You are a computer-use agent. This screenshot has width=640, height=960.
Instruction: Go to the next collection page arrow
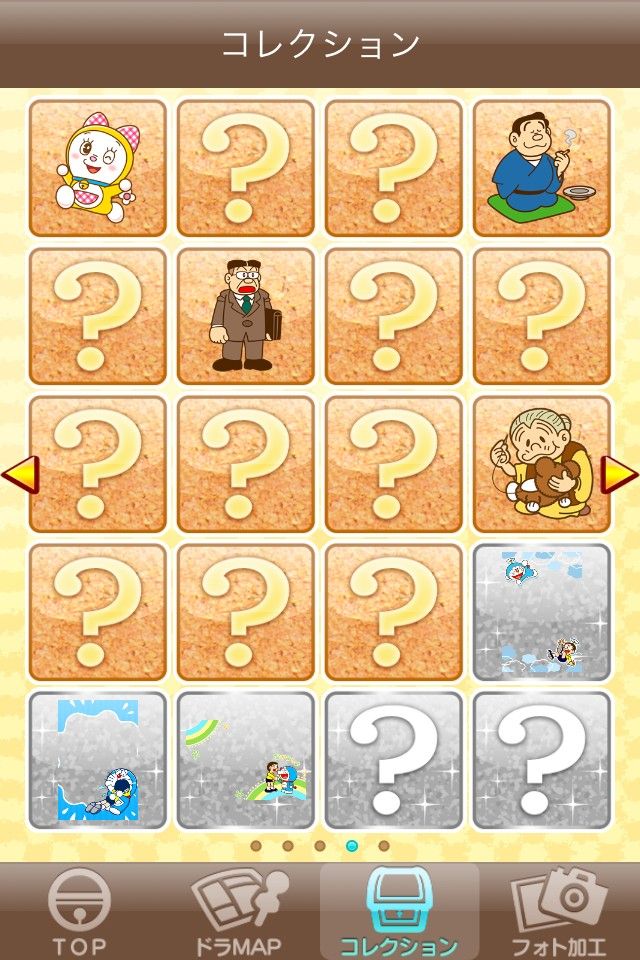point(621,474)
